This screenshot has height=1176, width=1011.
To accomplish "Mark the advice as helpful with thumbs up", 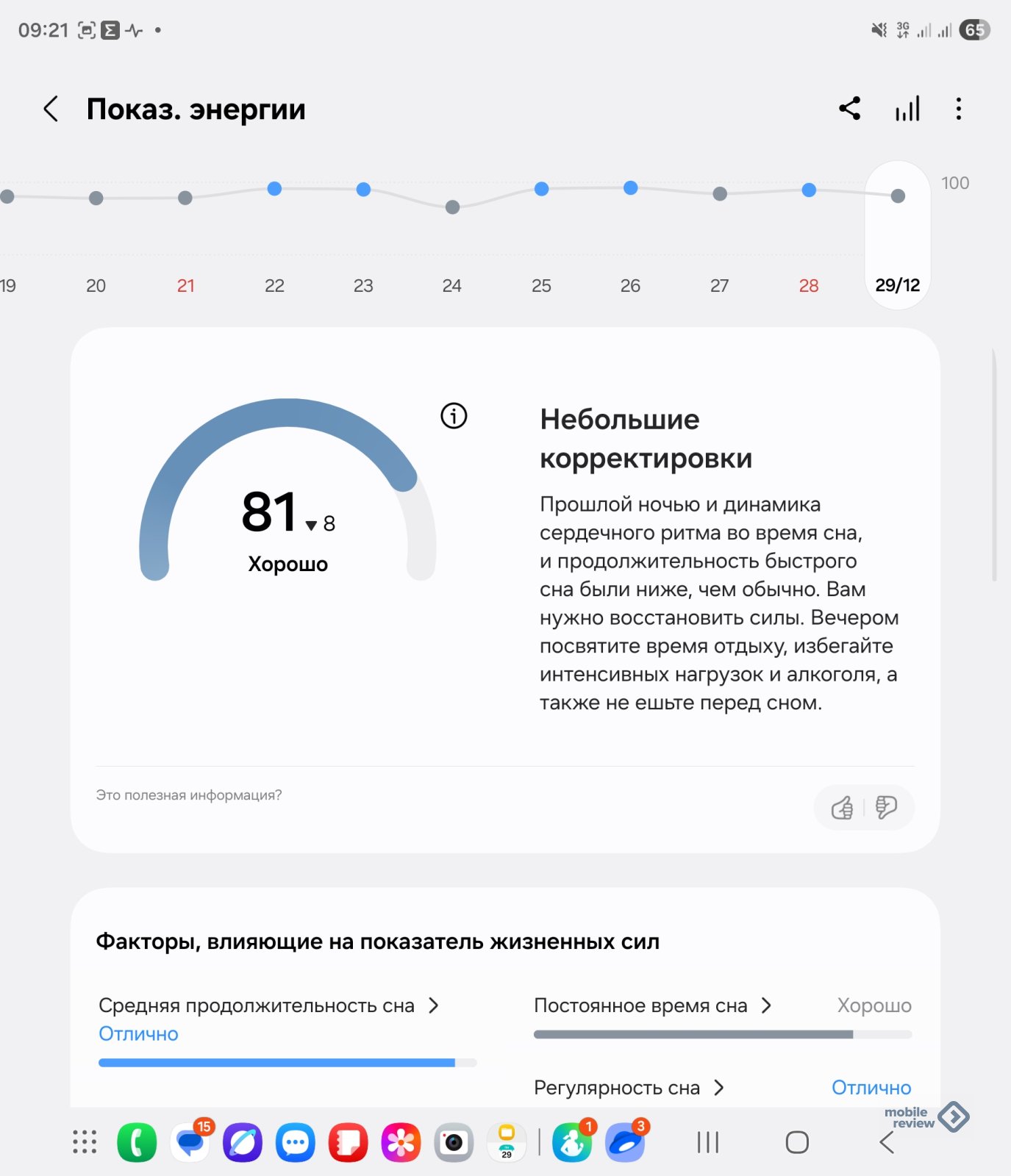I will pos(843,808).
